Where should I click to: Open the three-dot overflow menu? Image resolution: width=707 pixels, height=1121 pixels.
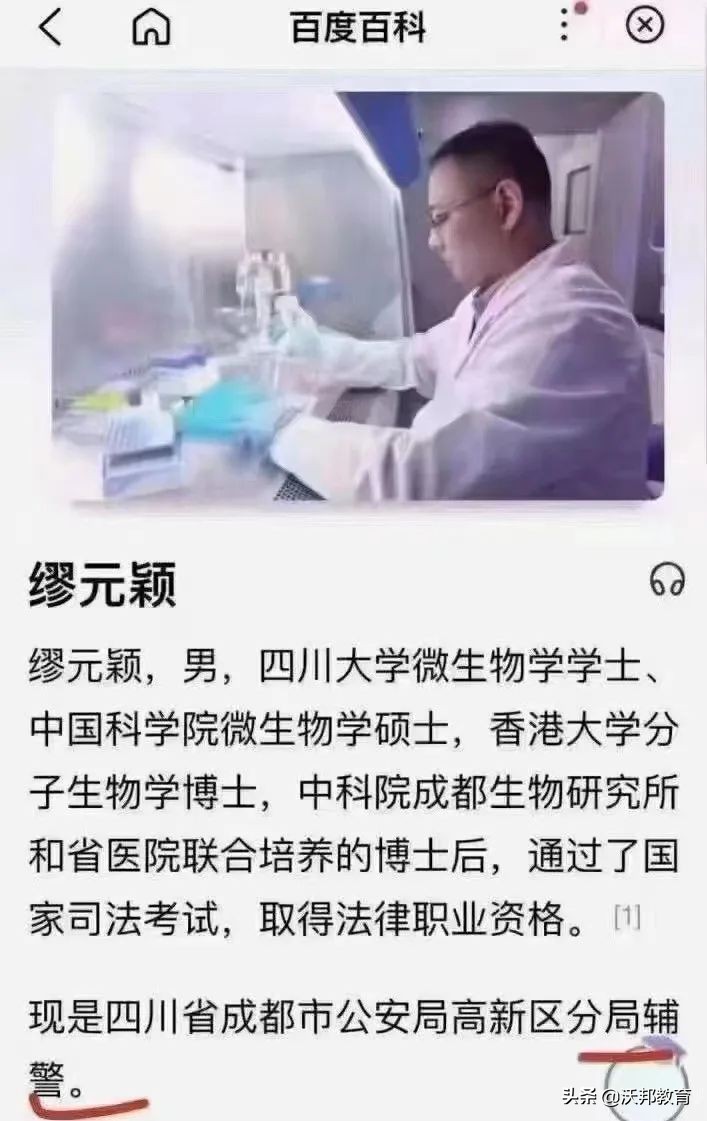pos(566,25)
